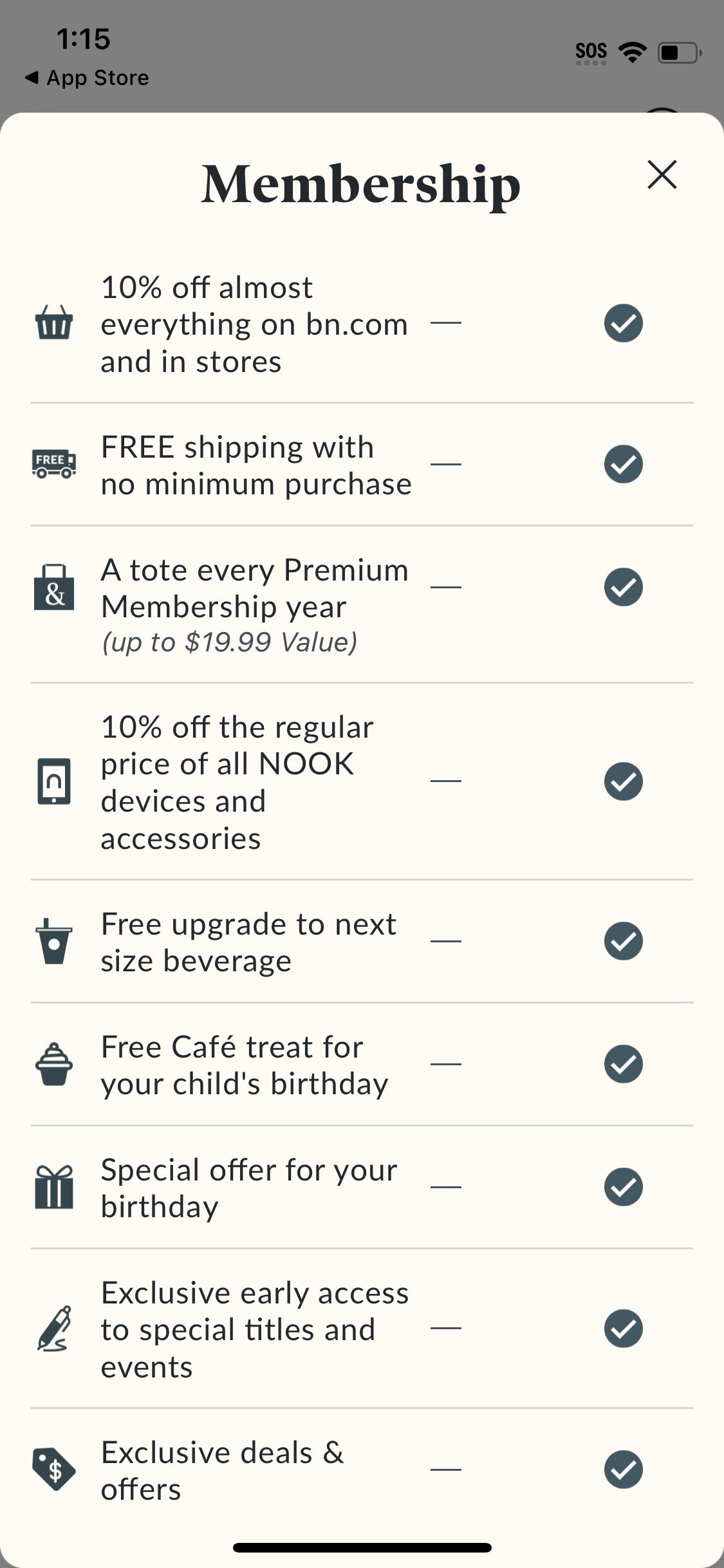724x1568 pixels.
Task: Click the shopping basket discount icon
Action: pyautogui.click(x=54, y=324)
